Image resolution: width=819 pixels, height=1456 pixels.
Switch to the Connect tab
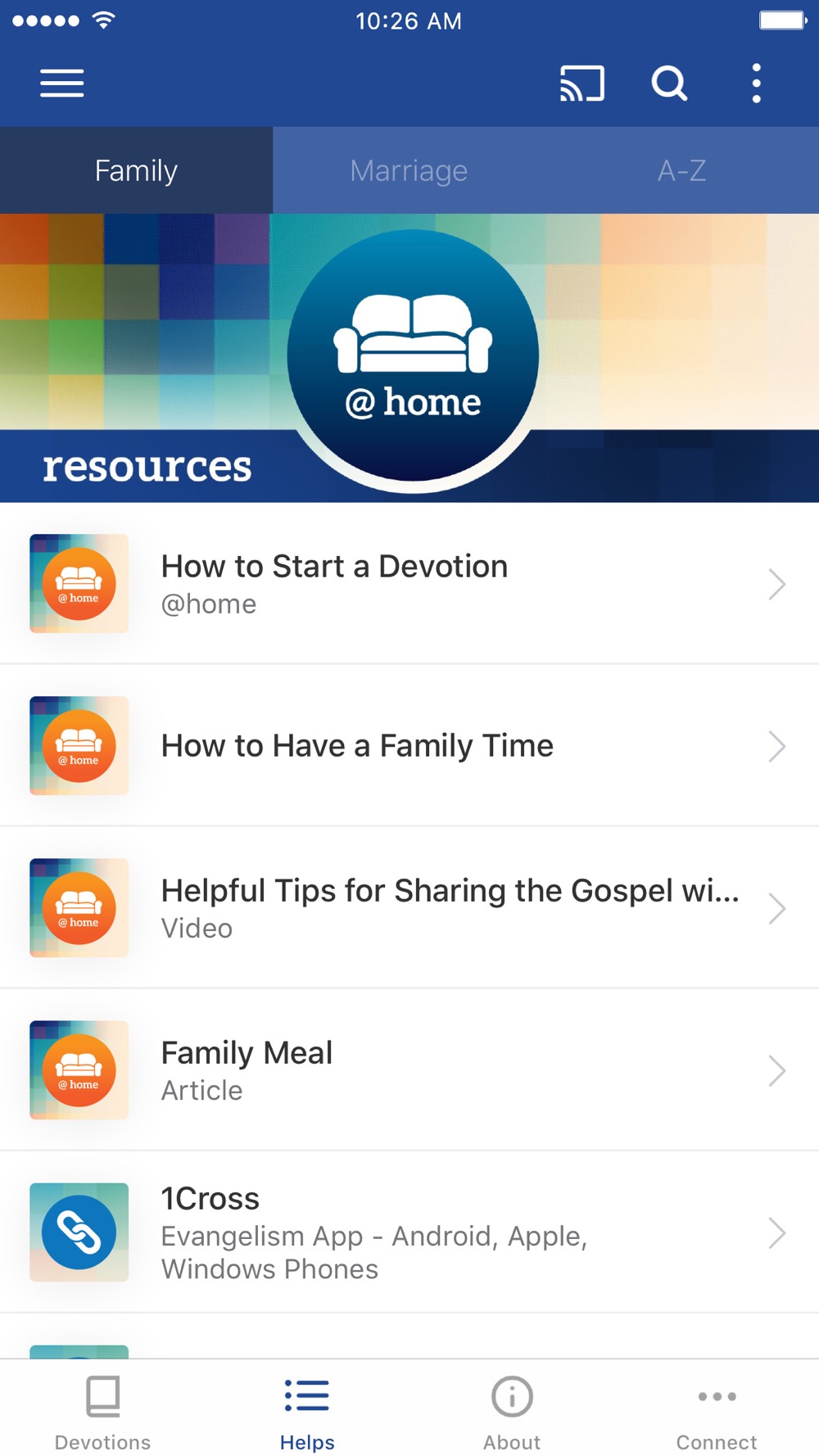tap(717, 1410)
